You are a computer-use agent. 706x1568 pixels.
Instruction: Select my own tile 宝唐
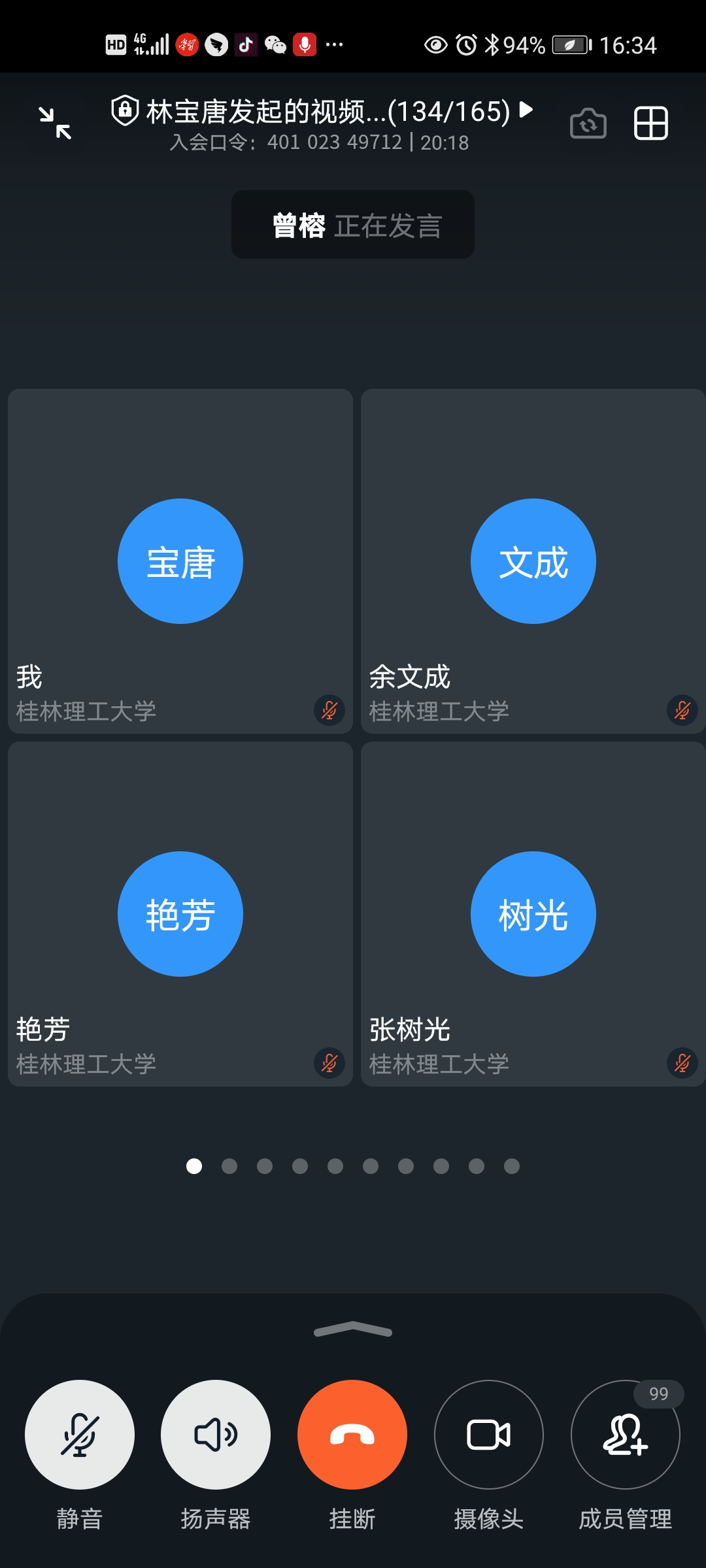click(x=180, y=561)
